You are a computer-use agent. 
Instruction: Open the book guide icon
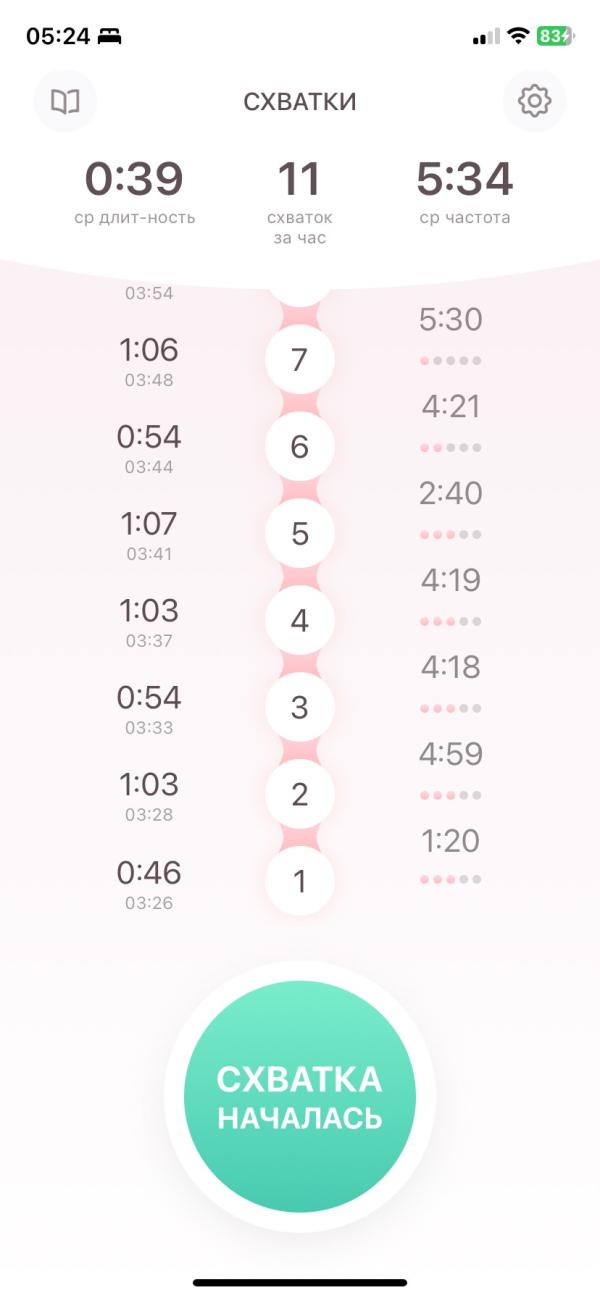(65, 101)
